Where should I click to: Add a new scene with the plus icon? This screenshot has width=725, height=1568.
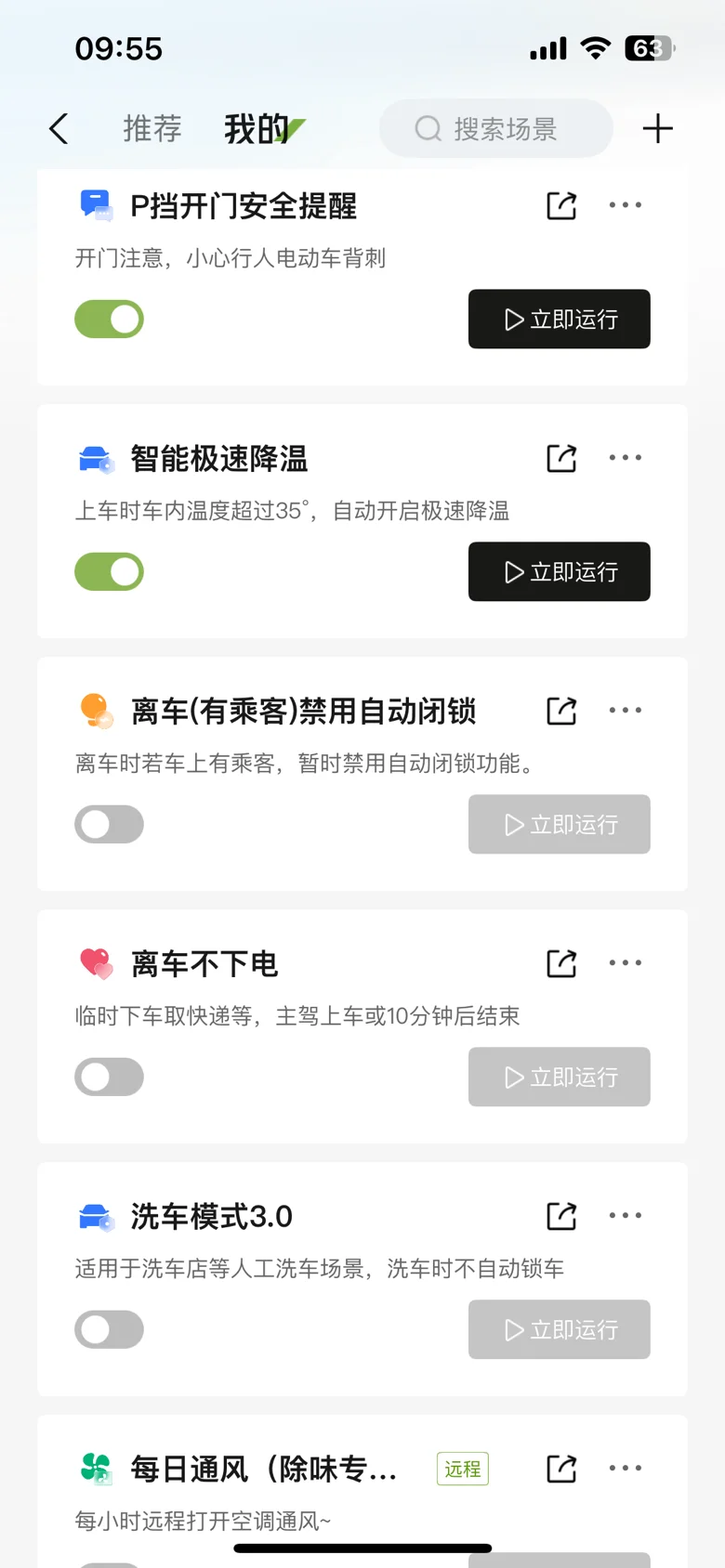657,129
